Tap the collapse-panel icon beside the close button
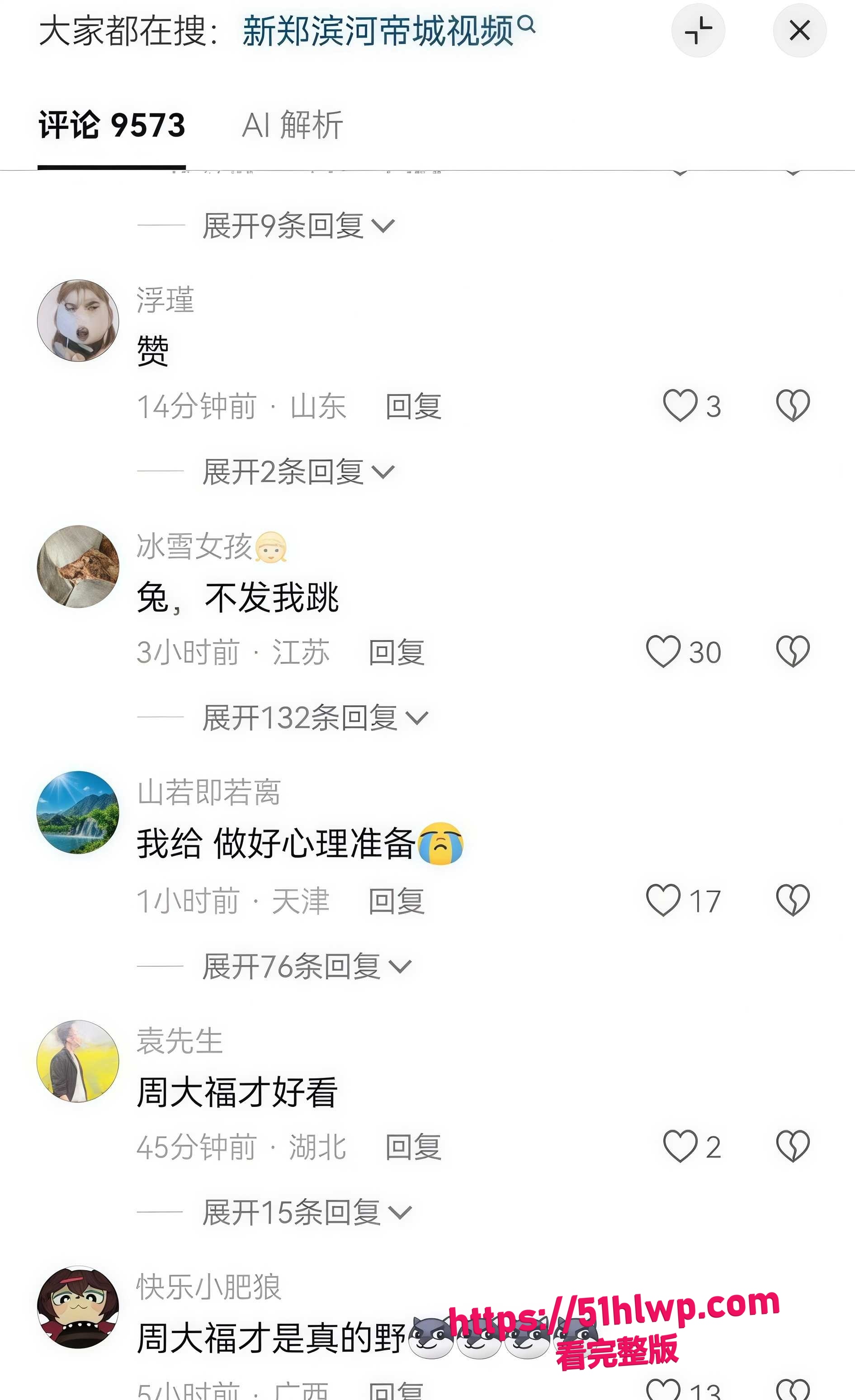Image resolution: width=855 pixels, height=1400 pixels. (x=698, y=31)
